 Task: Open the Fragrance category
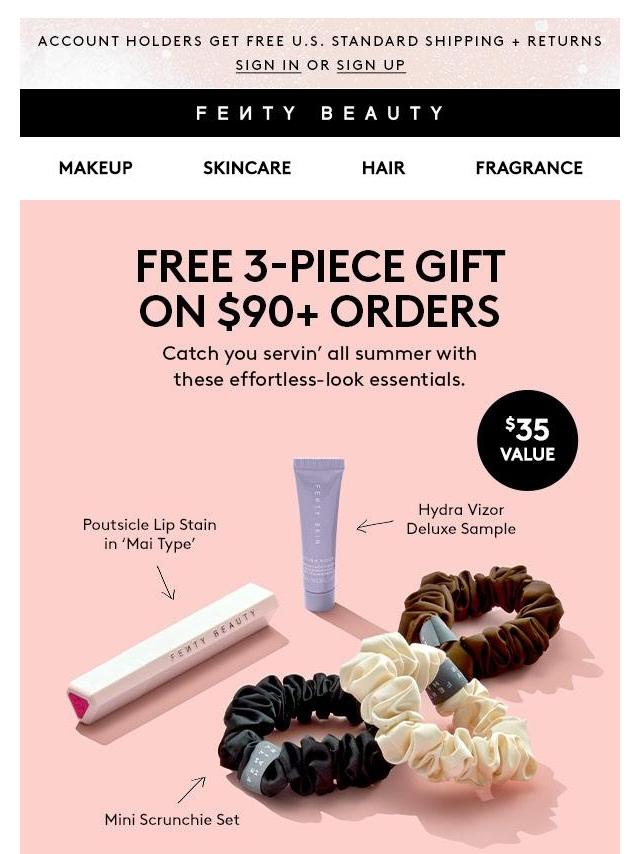click(528, 168)
